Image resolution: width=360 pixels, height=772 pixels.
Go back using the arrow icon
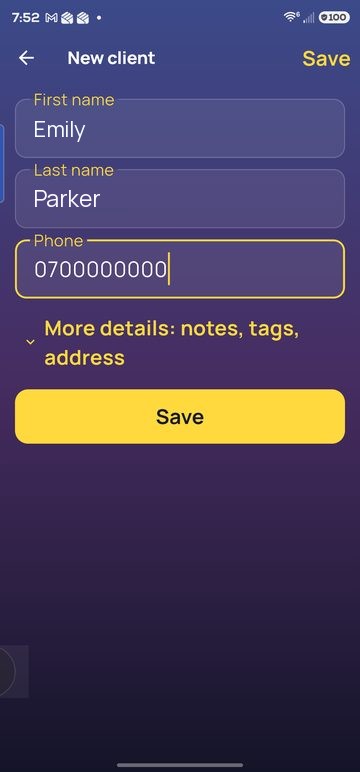point(26,58)
